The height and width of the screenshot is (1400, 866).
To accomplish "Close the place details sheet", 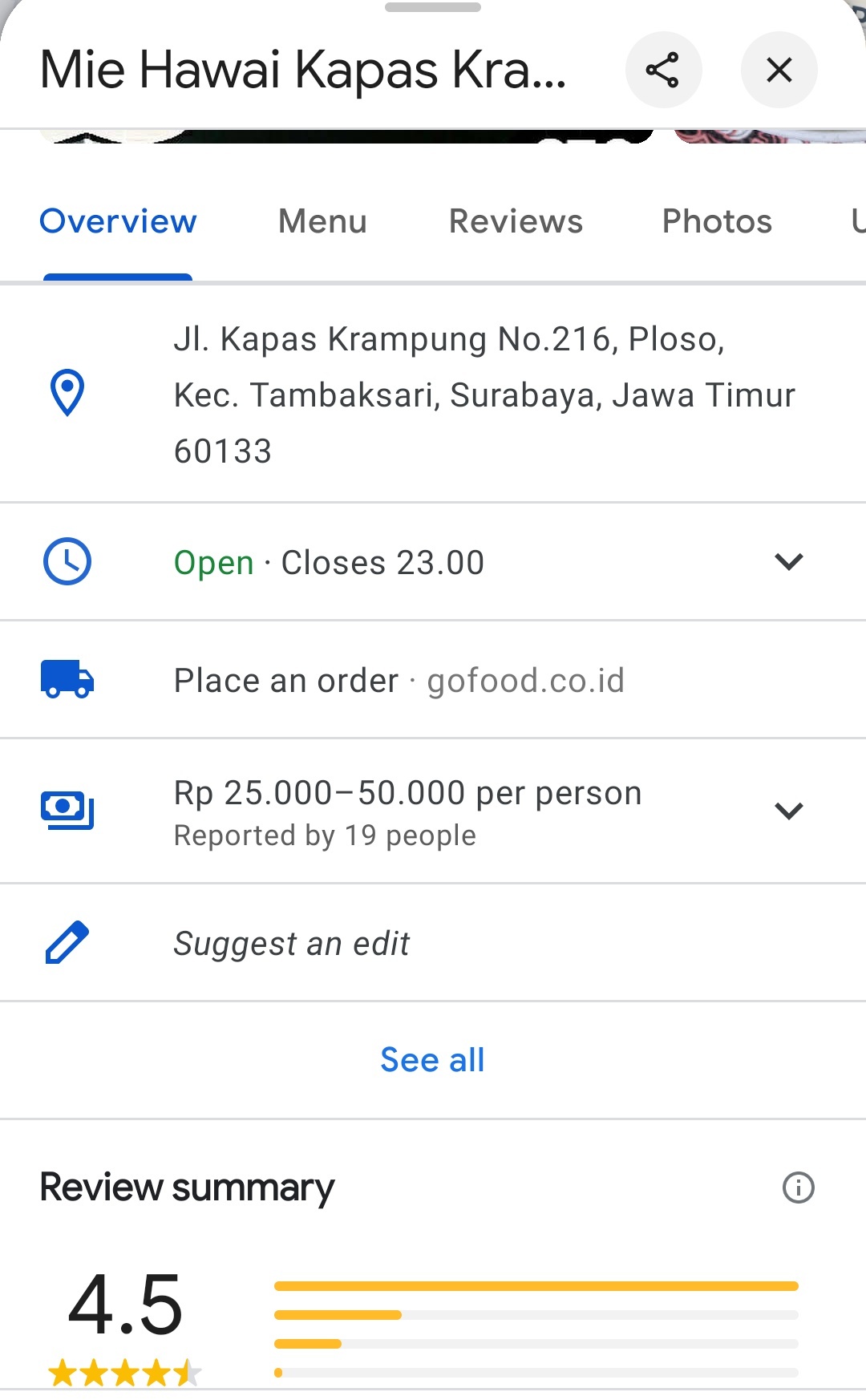I will [x=779, y=70].
